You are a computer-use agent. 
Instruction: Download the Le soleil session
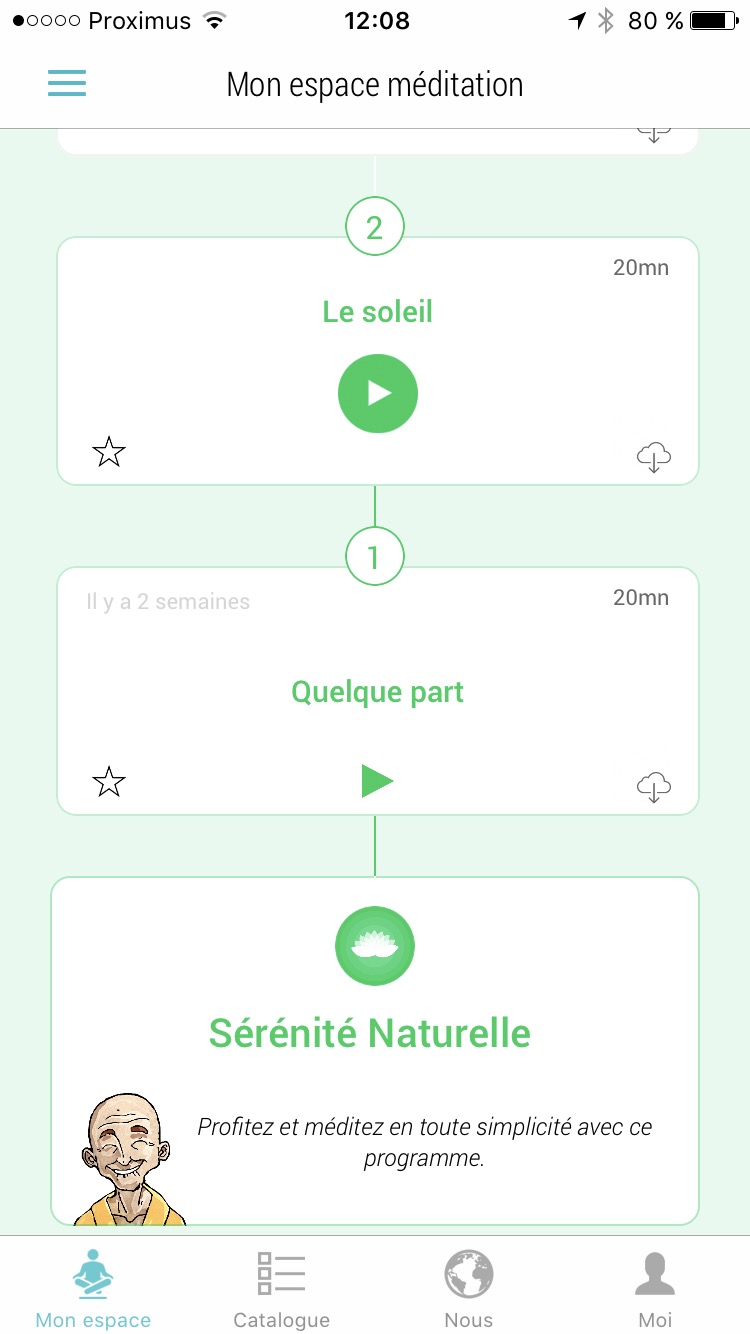pos(653,458)
